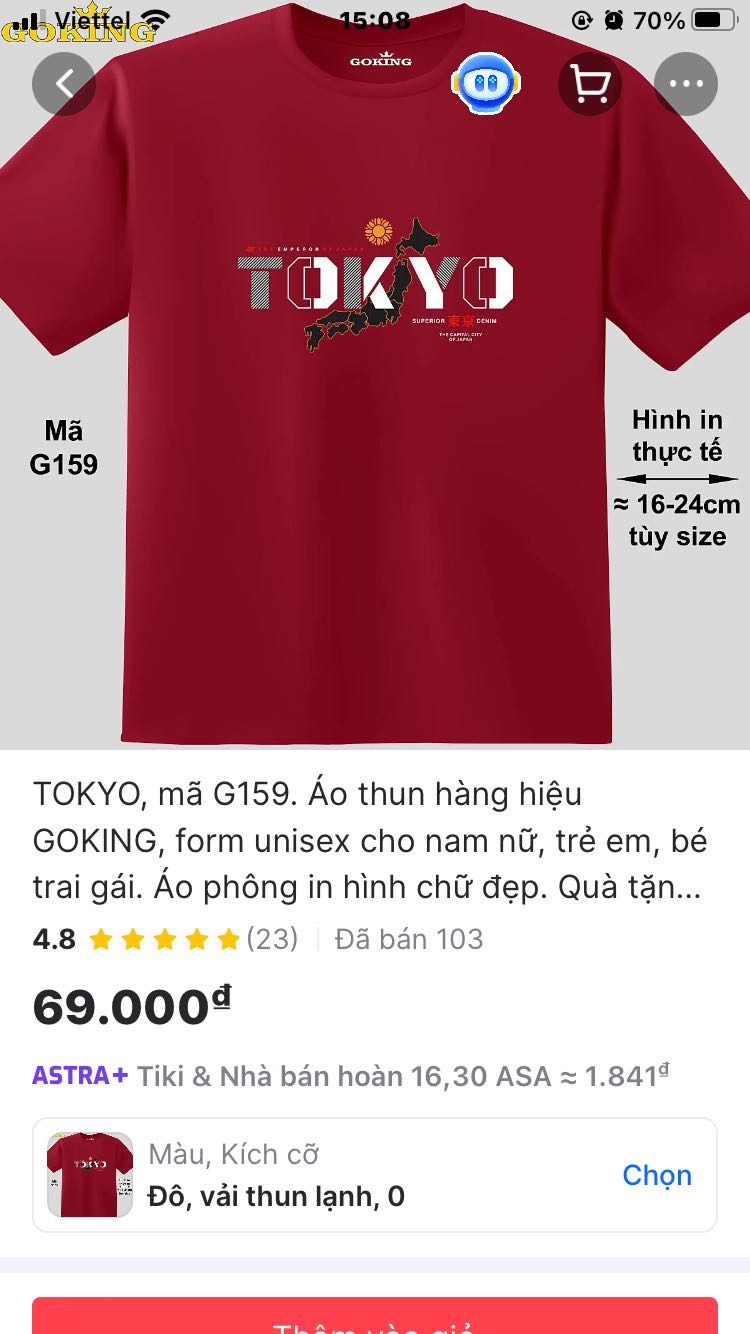Go back to the previous page

(64, 84)
